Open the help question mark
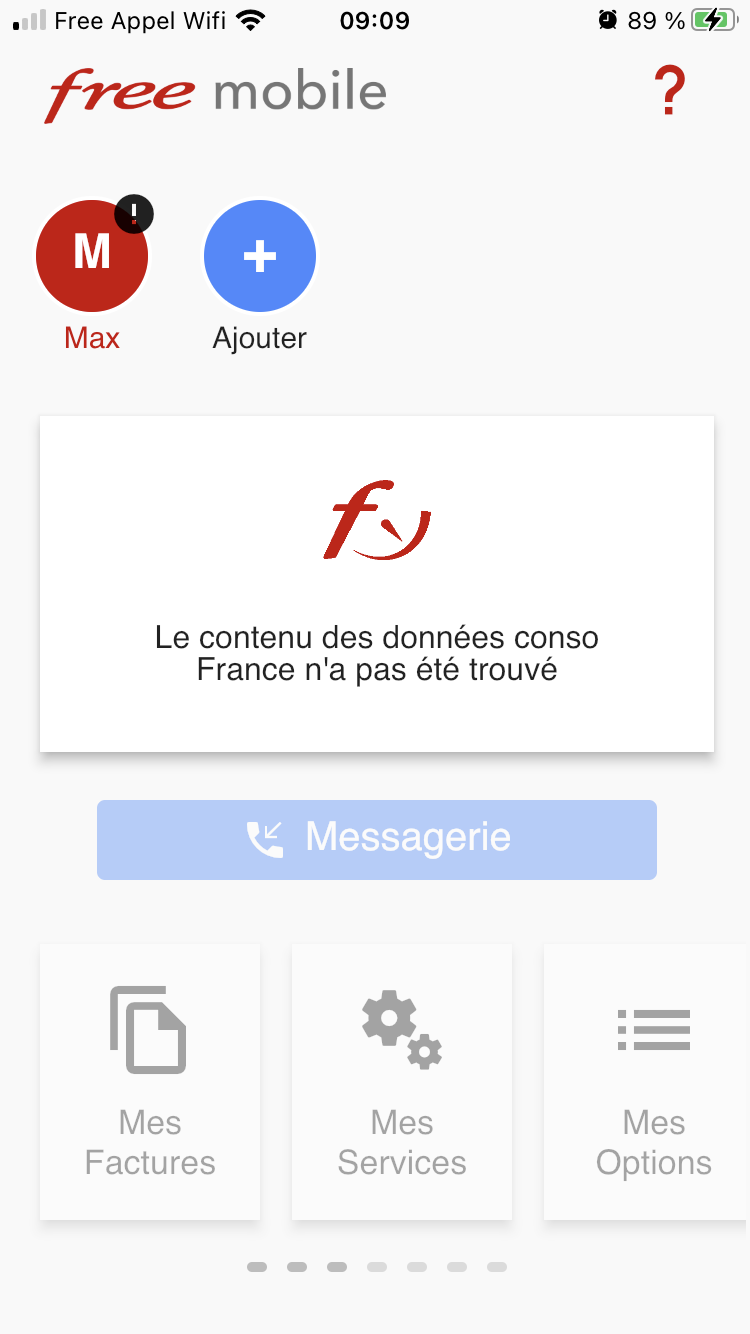This screenshot has height=1334, width=750. pos(669,91)
